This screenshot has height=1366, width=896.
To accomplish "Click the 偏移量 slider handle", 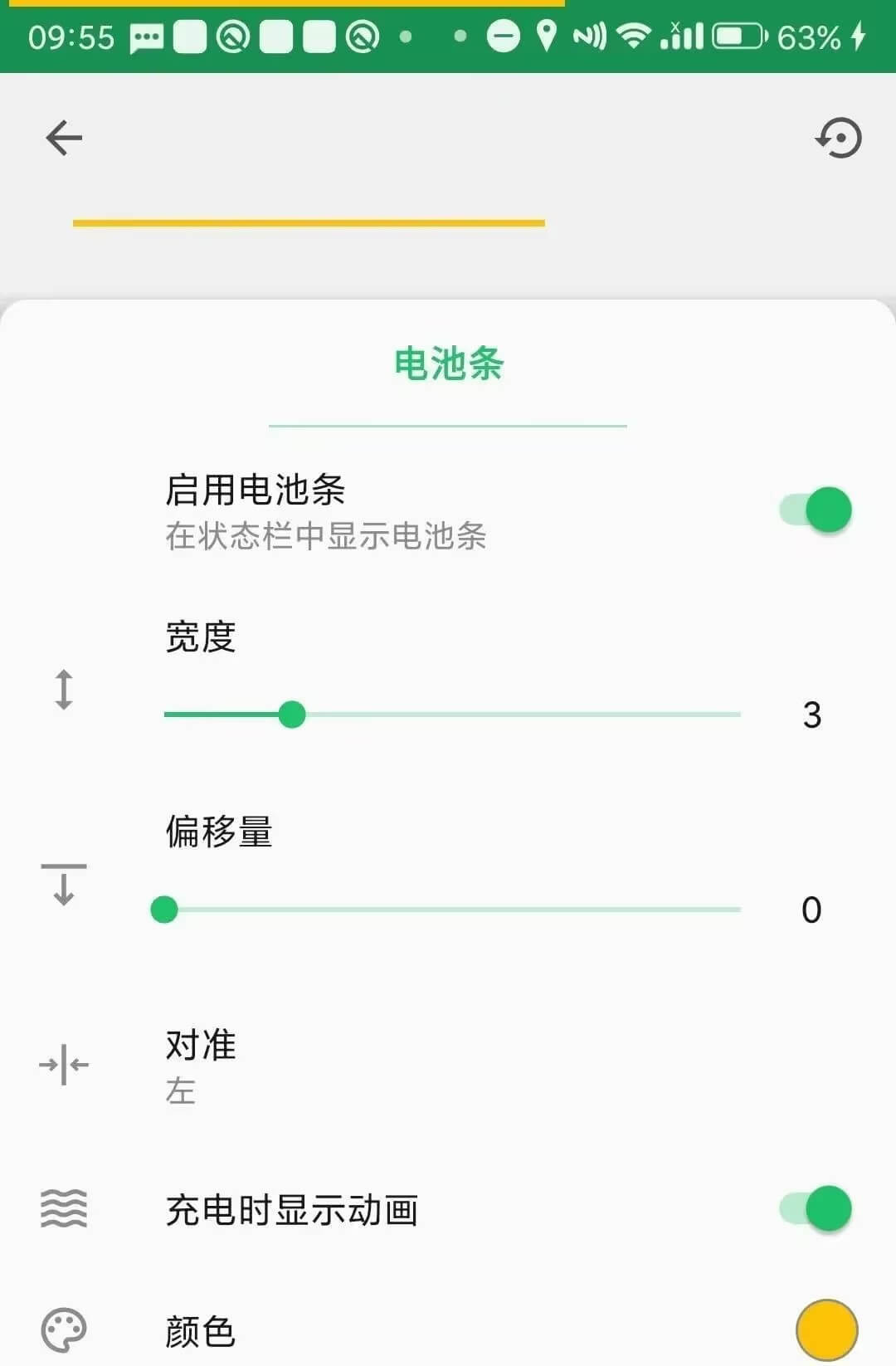I will coord(165,910).
